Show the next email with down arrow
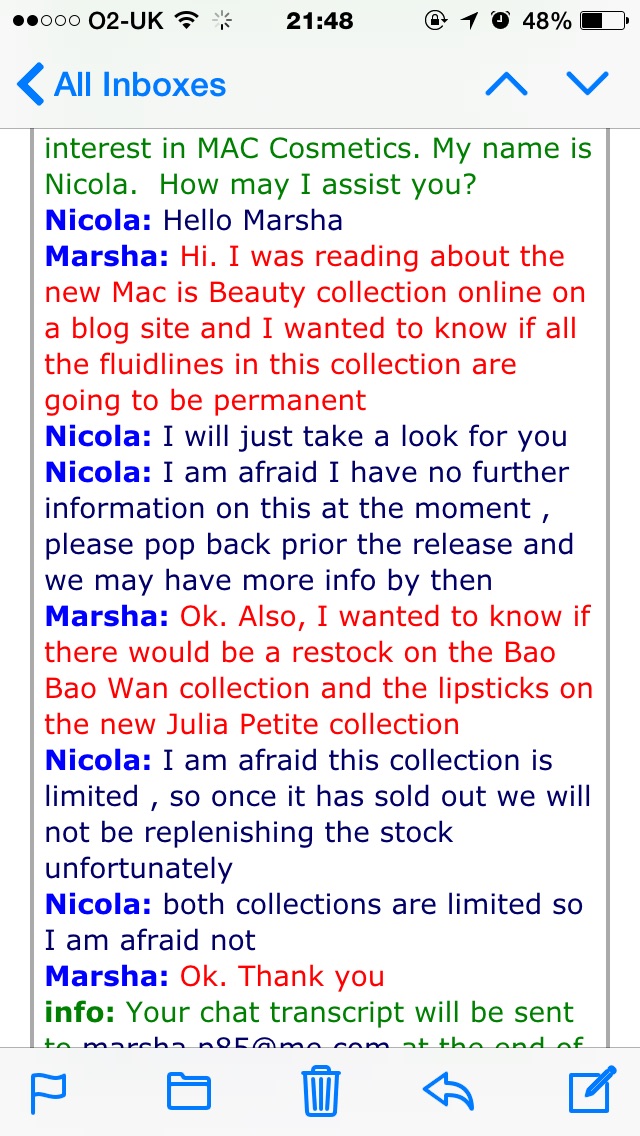 point(587,83)
